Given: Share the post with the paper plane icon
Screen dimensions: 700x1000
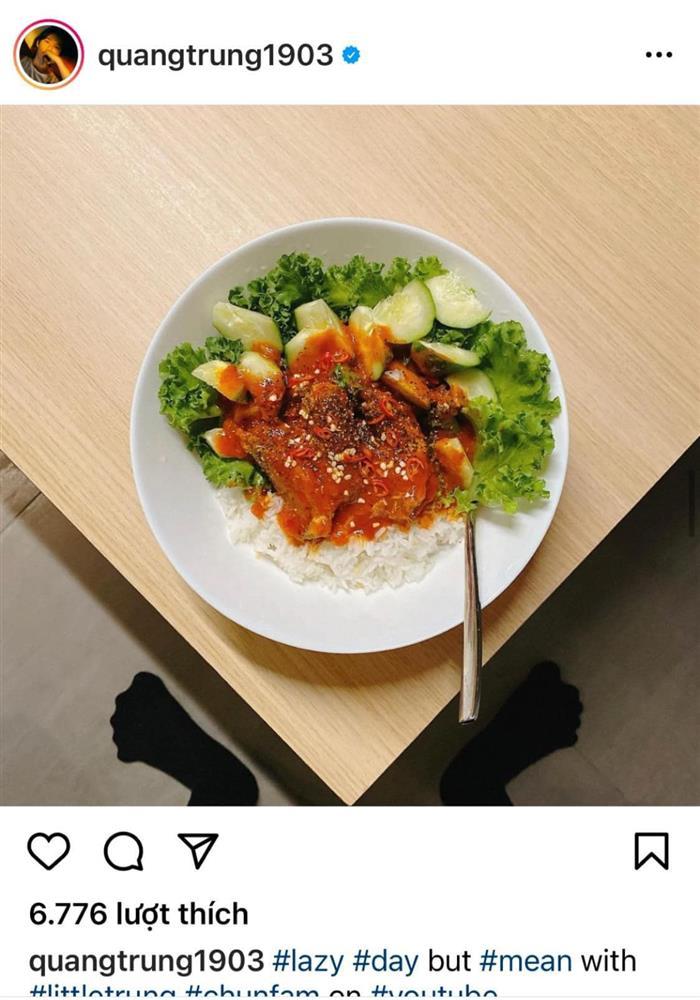Looking at the screenshot, I should click(x=197, y=851).
